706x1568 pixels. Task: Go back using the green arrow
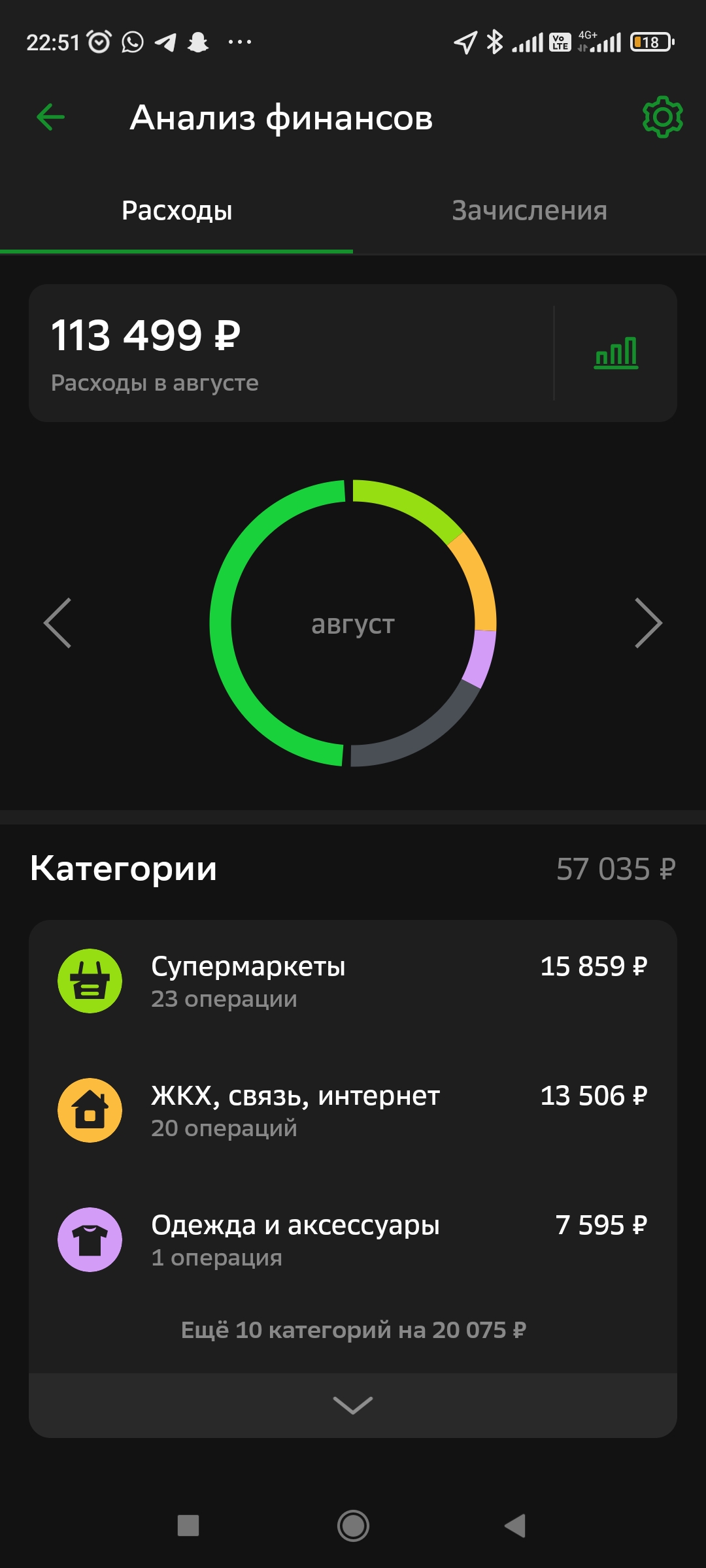pyautogui.click(x=50, y=118)
